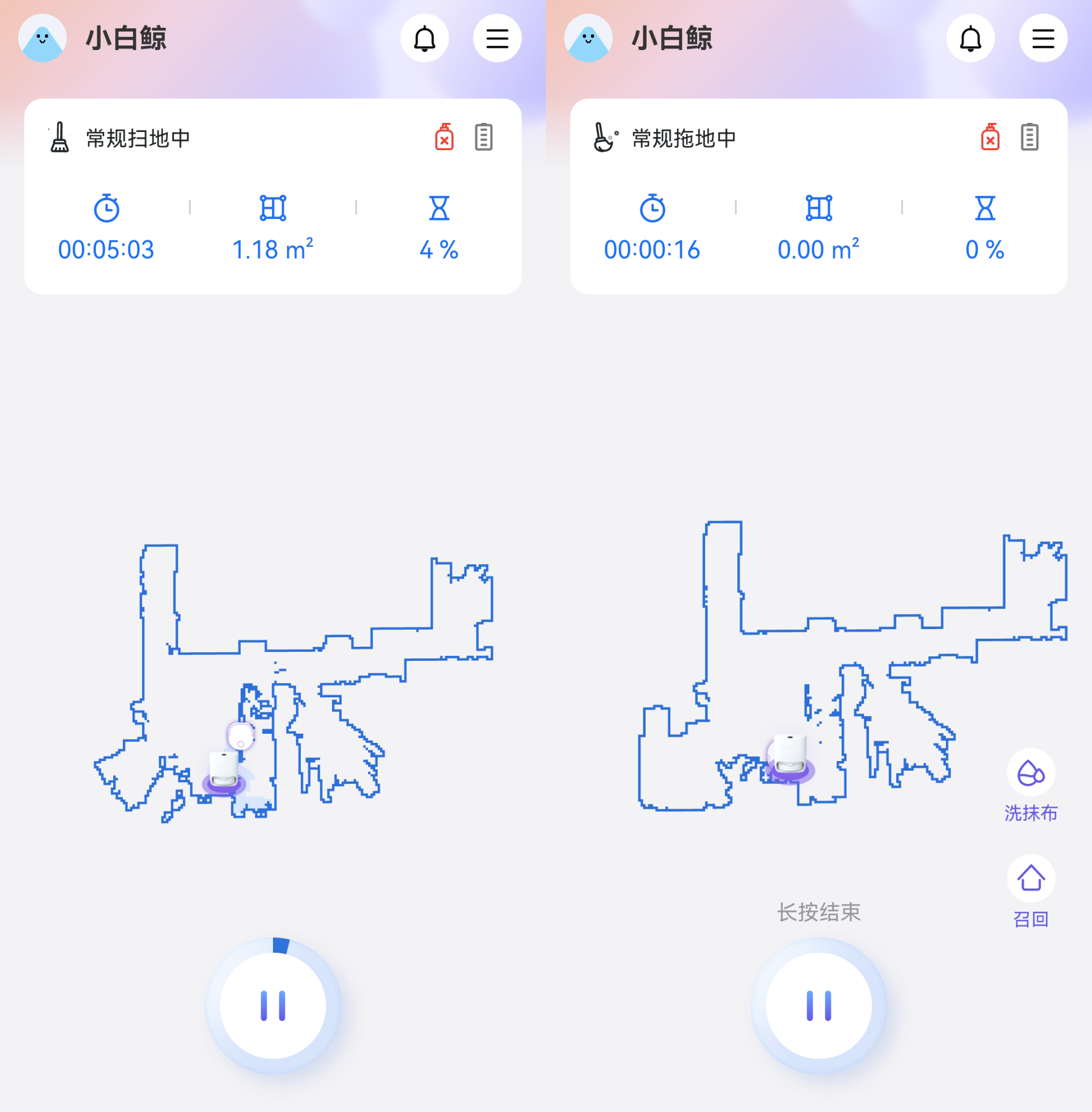Tap 洗抹布 to wash the mop

click(x=1030, y=773)
